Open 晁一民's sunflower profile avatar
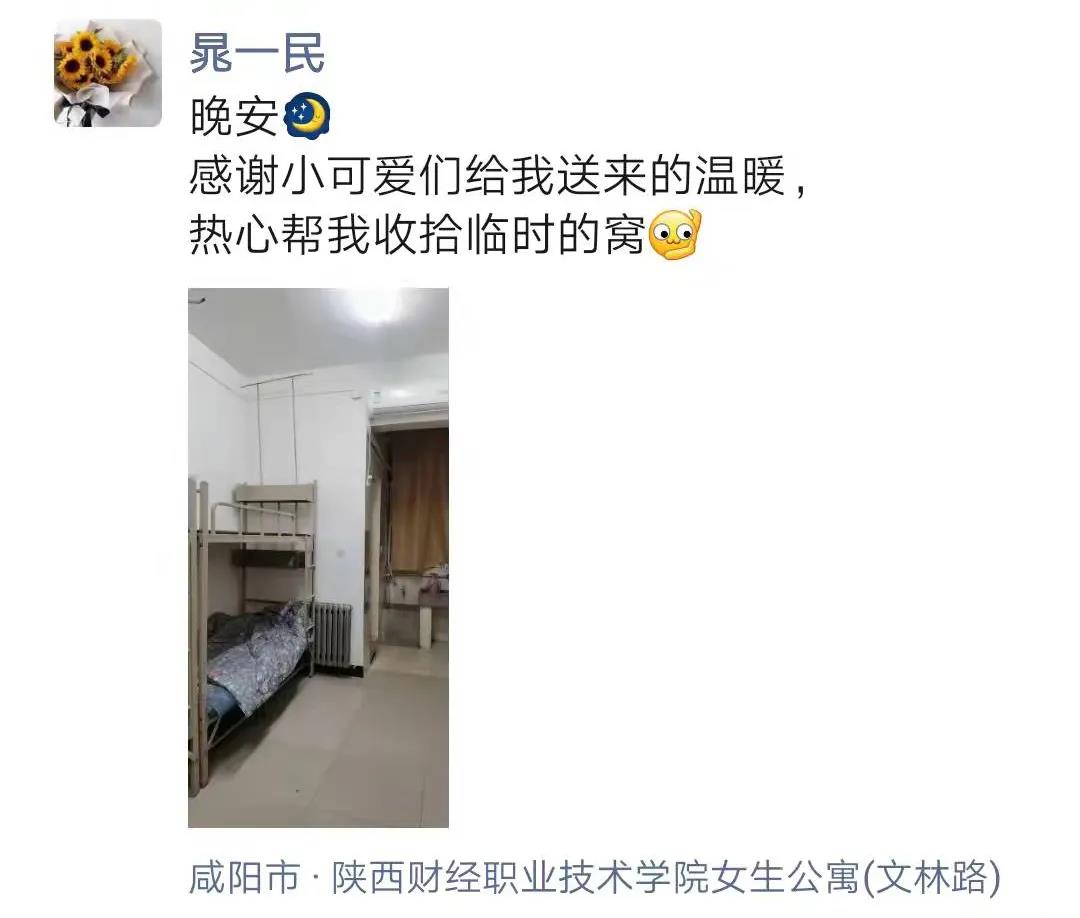Image resolution: width=1080 pixels, height=918 pixels. point(107,73)
